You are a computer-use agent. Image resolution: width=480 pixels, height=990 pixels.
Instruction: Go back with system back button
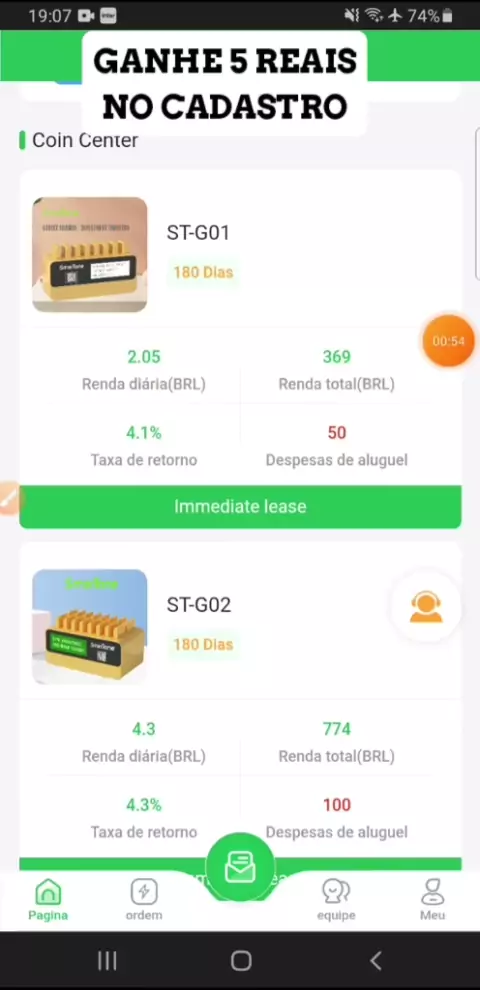coord(375,960)
